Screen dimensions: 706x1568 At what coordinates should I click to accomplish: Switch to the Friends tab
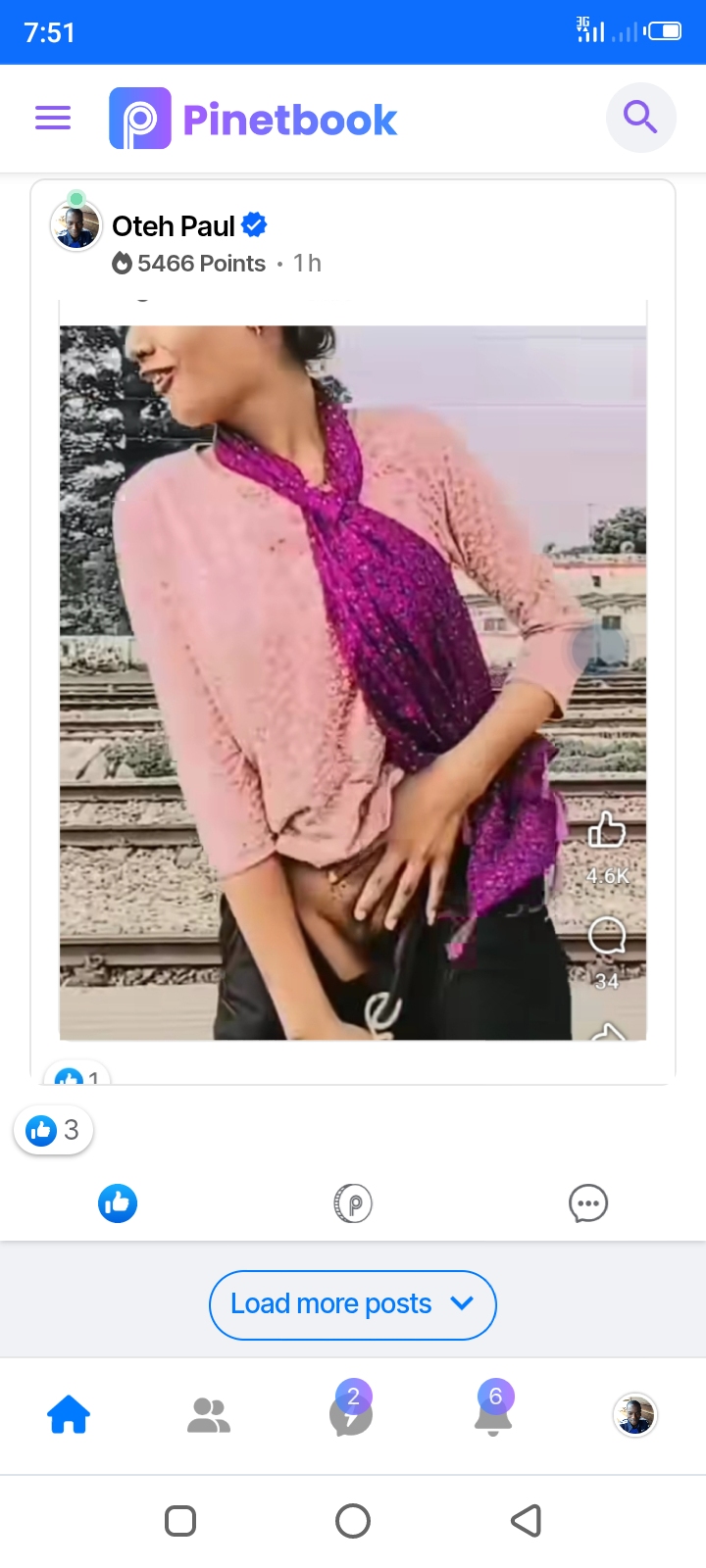[x=209, y=1414]
